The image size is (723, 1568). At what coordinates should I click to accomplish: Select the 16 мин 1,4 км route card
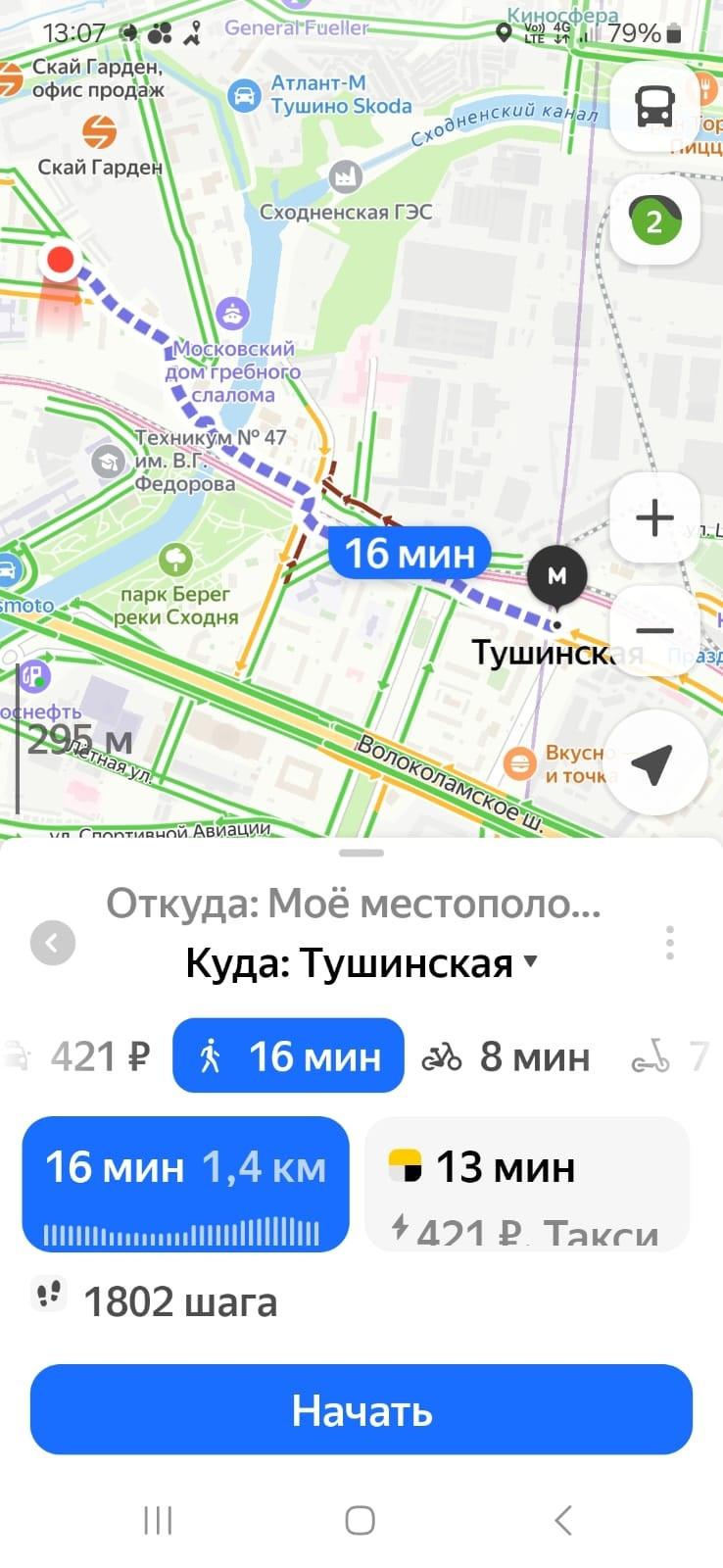[185, 1184]
